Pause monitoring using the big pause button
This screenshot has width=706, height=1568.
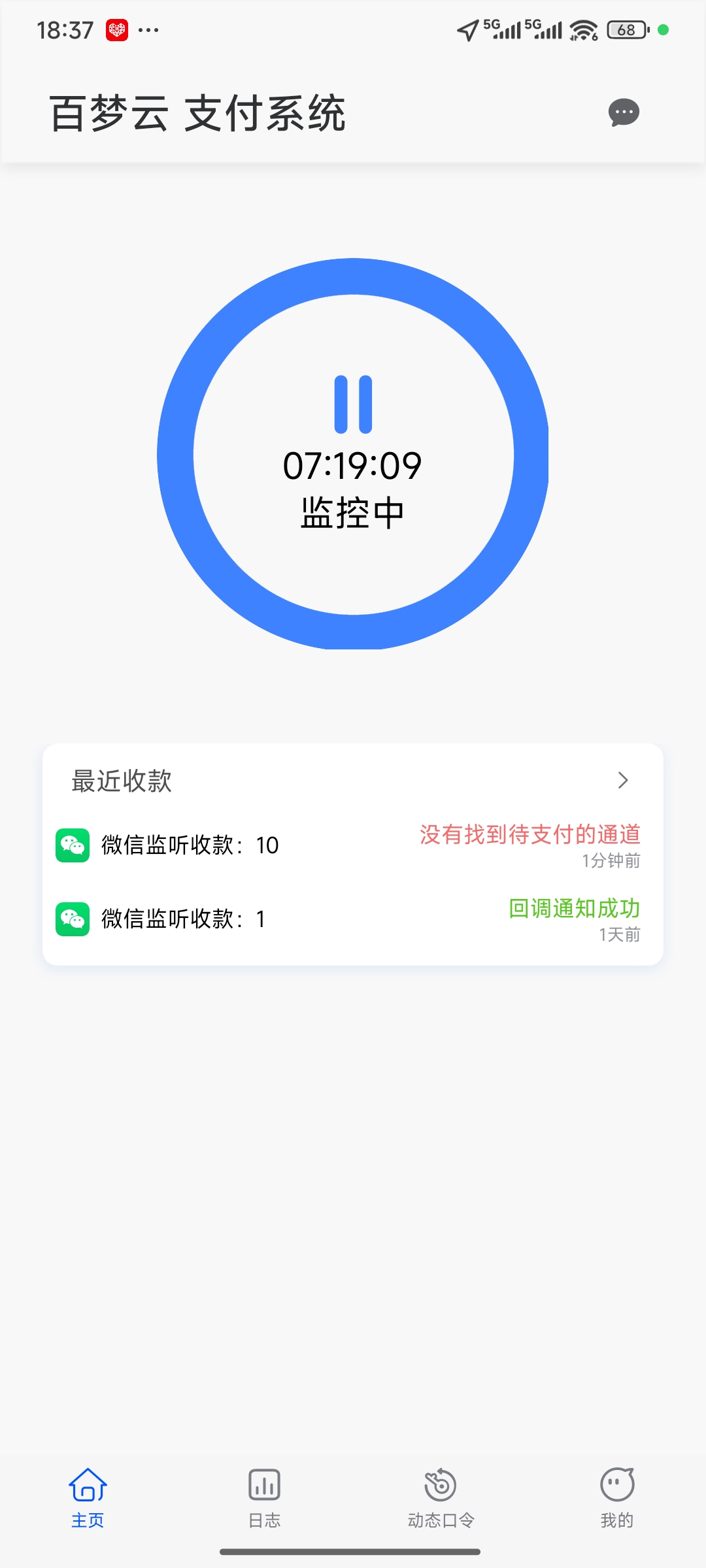click(353, 405)
